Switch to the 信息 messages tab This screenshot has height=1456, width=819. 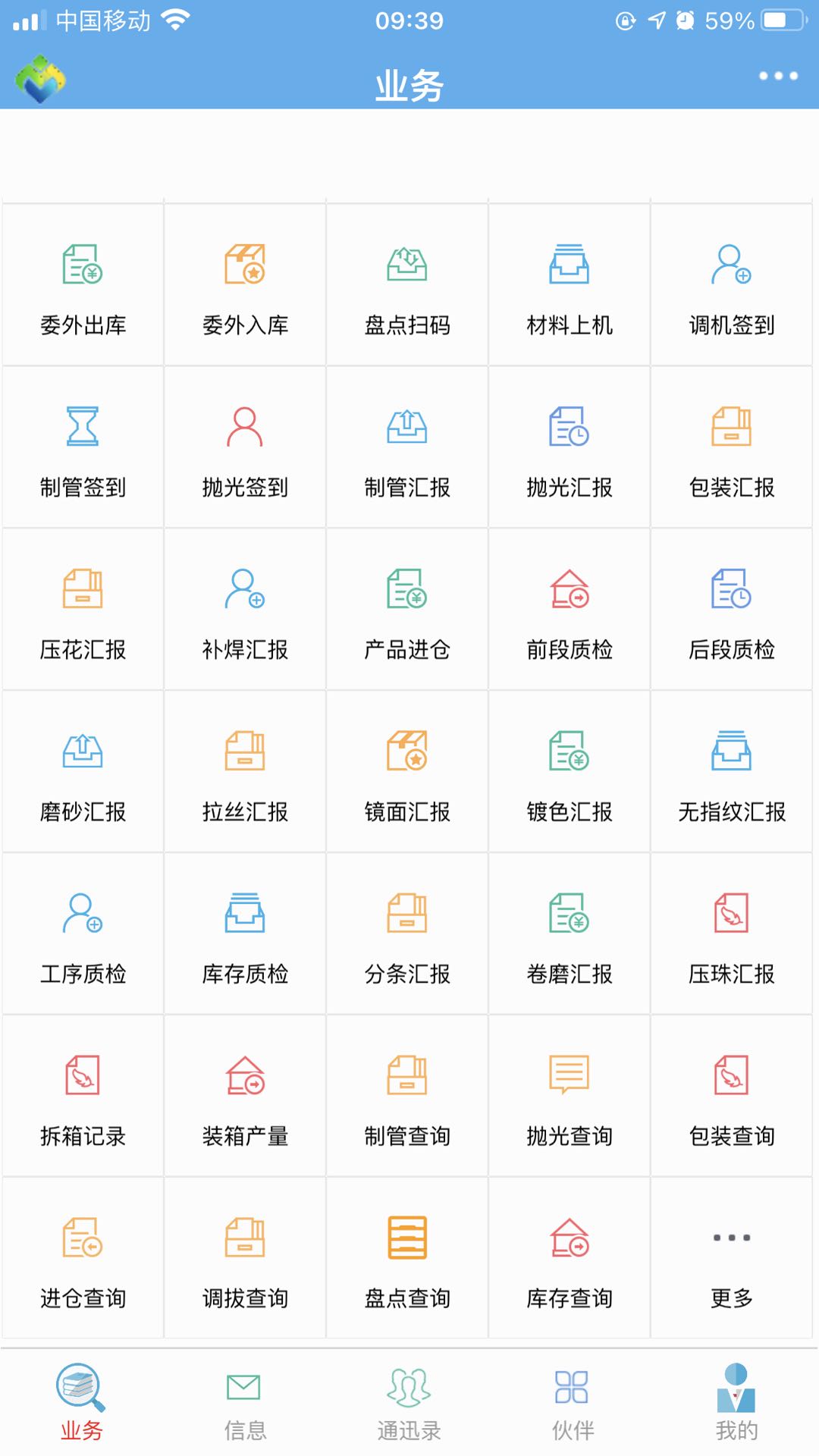point(243,1407)
